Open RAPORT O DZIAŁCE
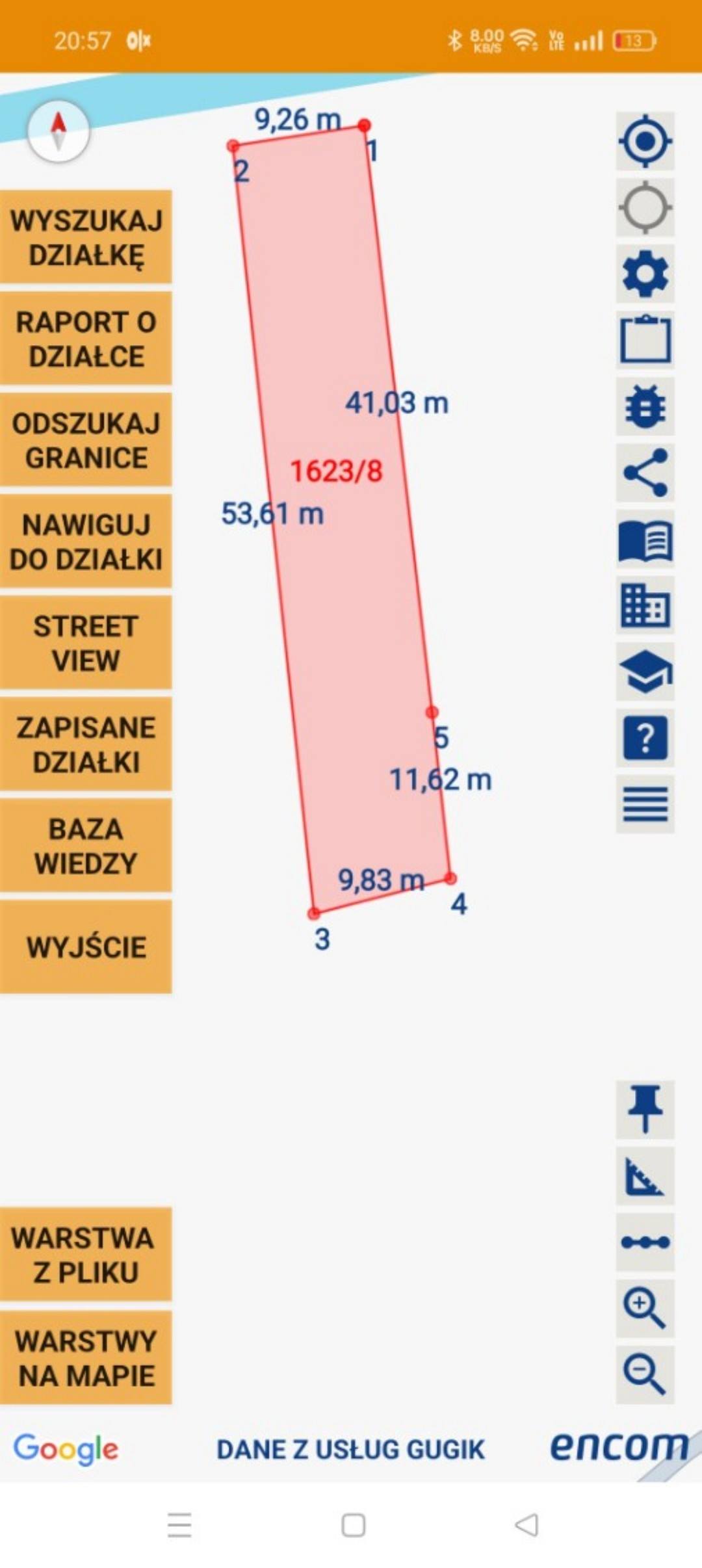Screen dimensions: 702x1568 click(86, 339)
